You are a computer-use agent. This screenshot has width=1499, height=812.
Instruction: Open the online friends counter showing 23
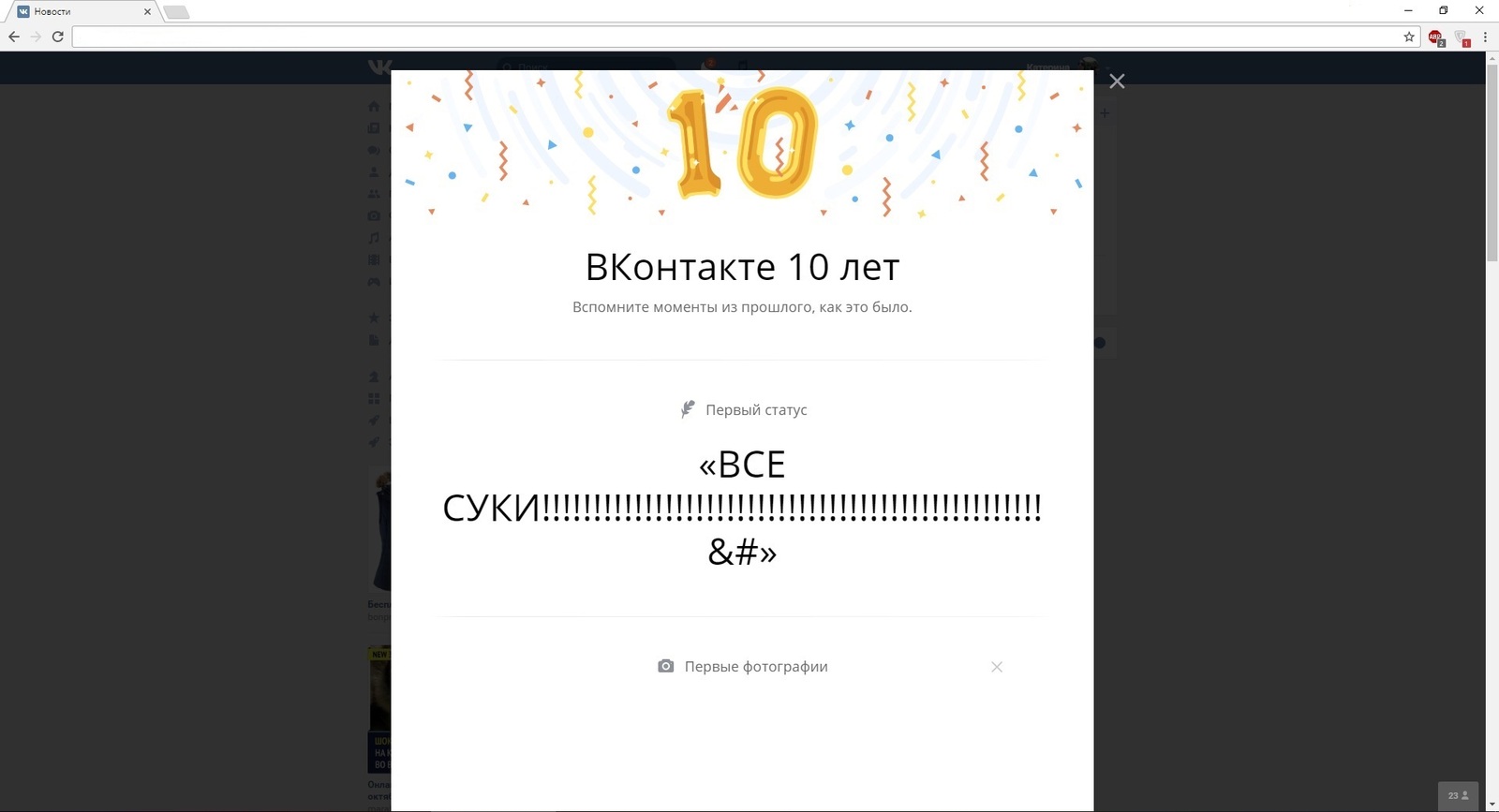1458,795
